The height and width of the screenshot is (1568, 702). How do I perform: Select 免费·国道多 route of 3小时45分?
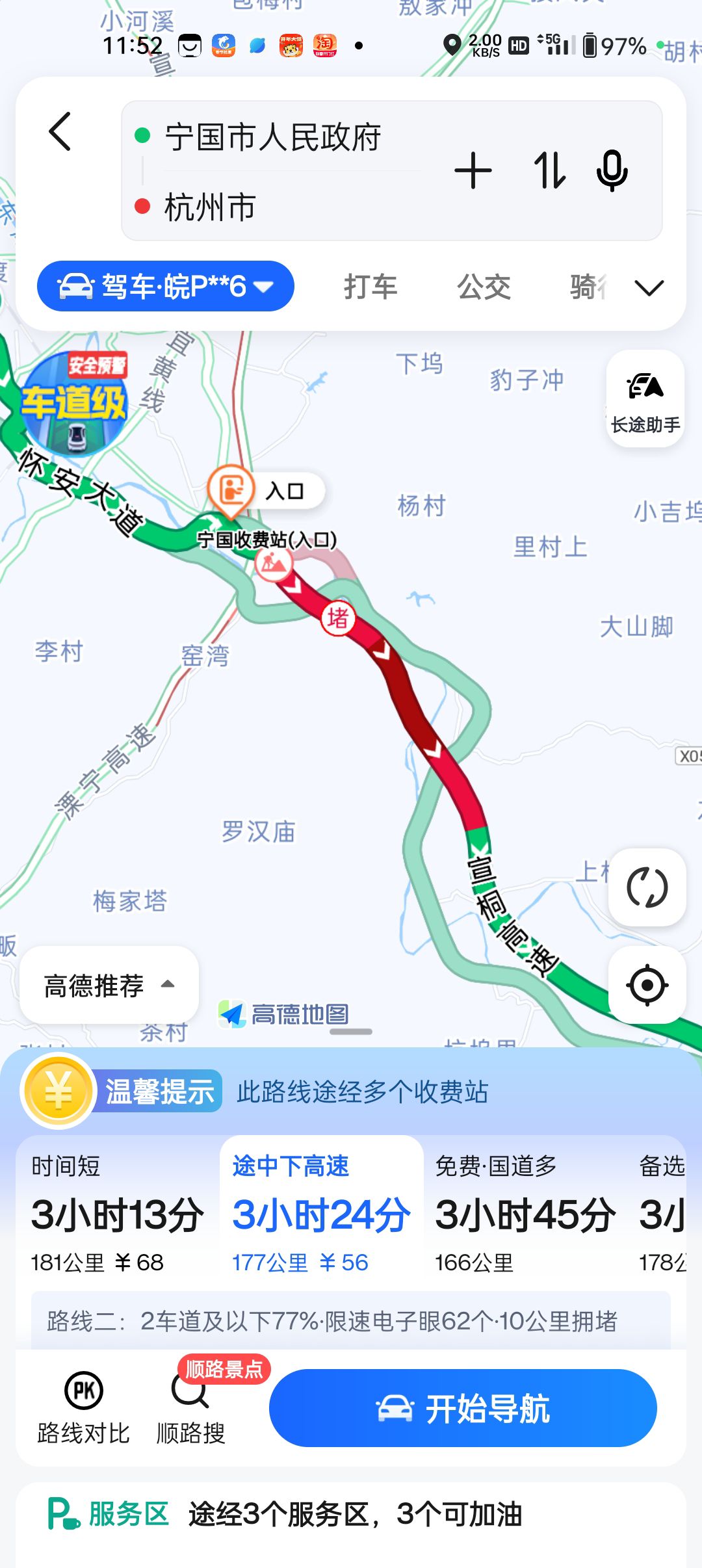[x=524, y=1214]
